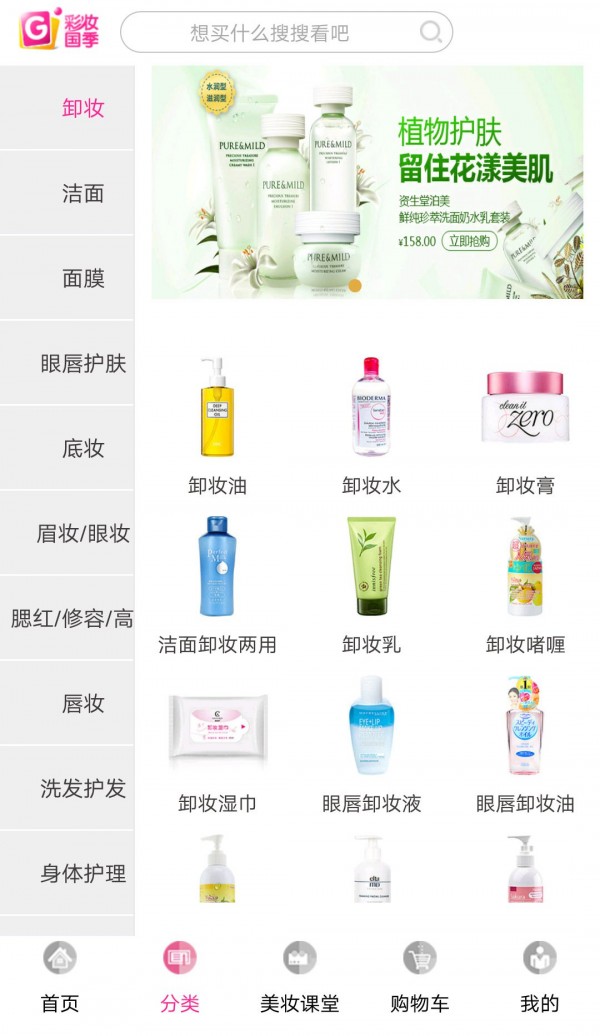The width and height of the screenshot is (600, 1036).
Task: Open the 购物车 tab
Action: tap(420, 977)
